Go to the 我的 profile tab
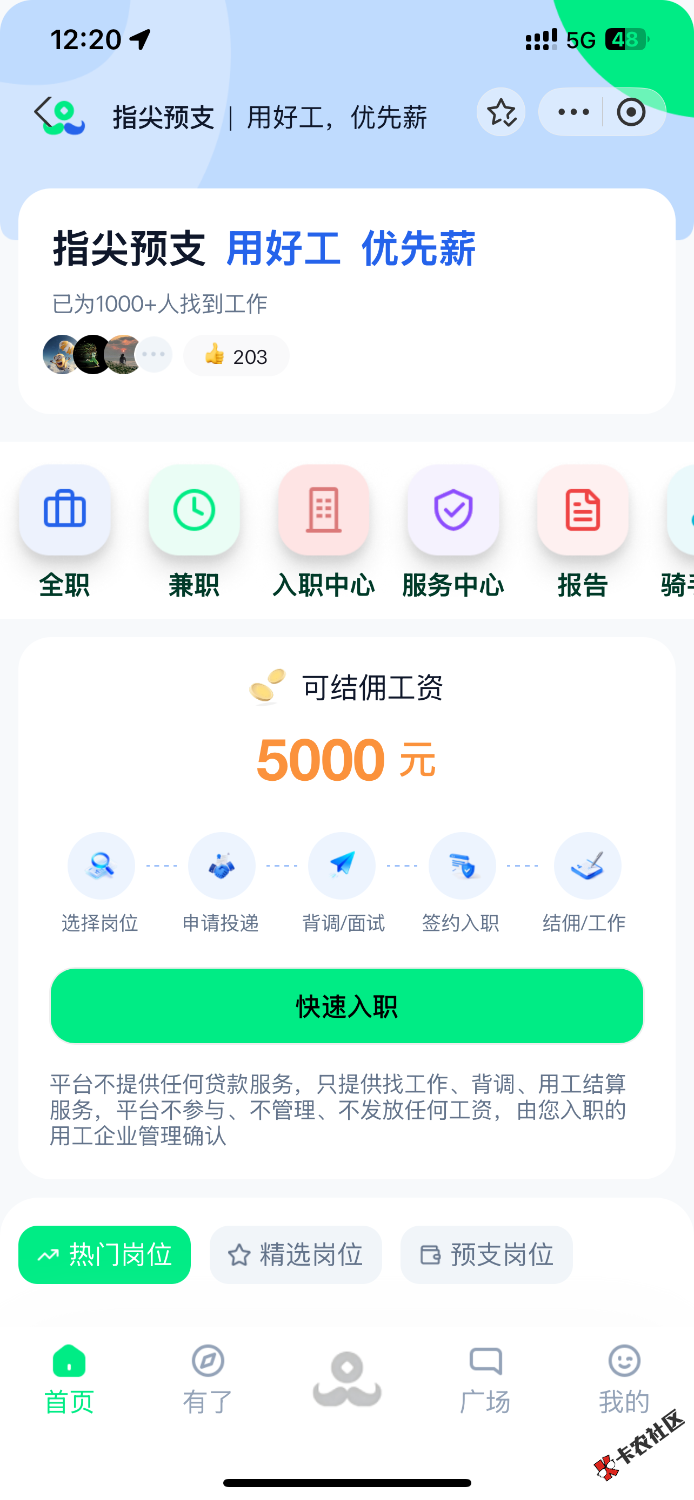The height and width of the screenshot is (1500, 694). click(625, 1380)
